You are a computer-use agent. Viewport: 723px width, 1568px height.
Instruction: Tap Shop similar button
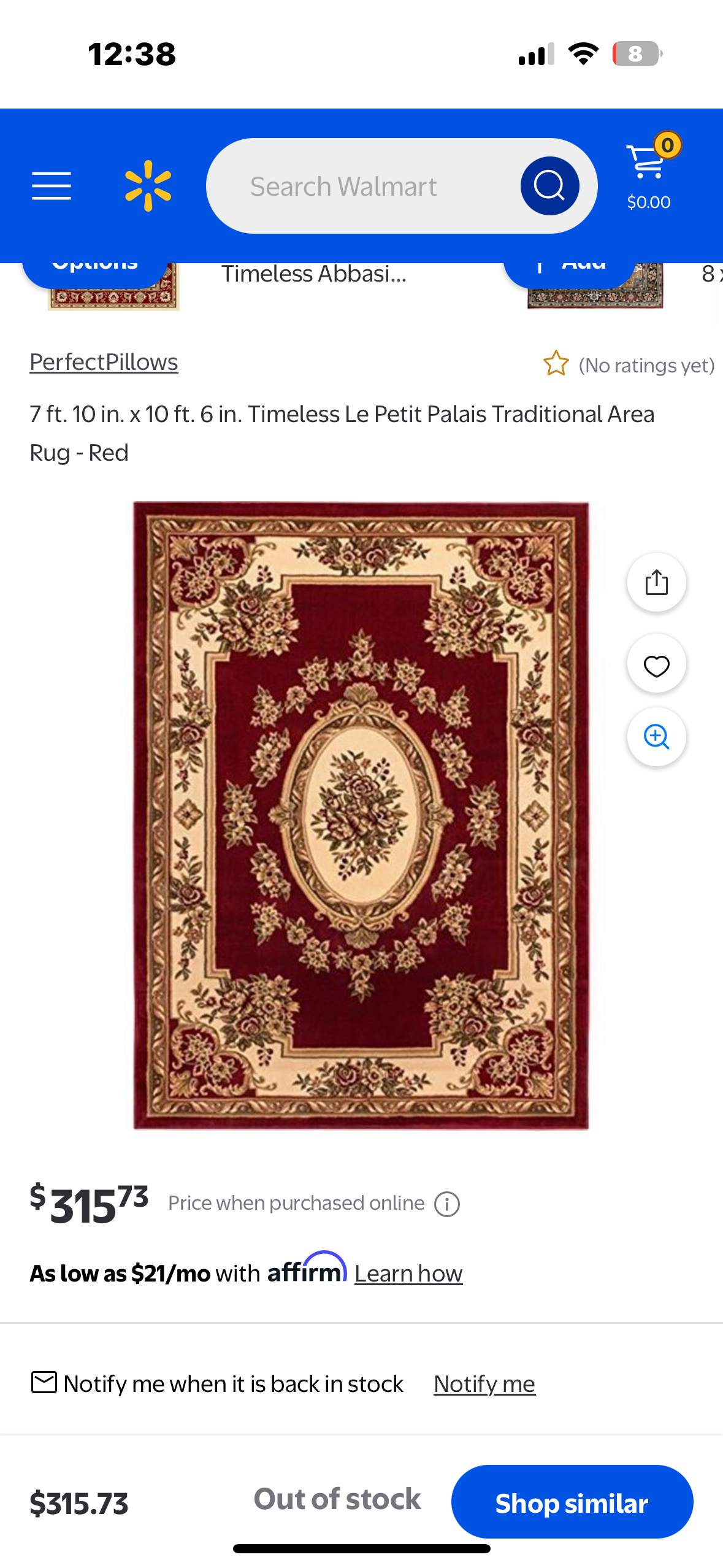coord(572,1503)
